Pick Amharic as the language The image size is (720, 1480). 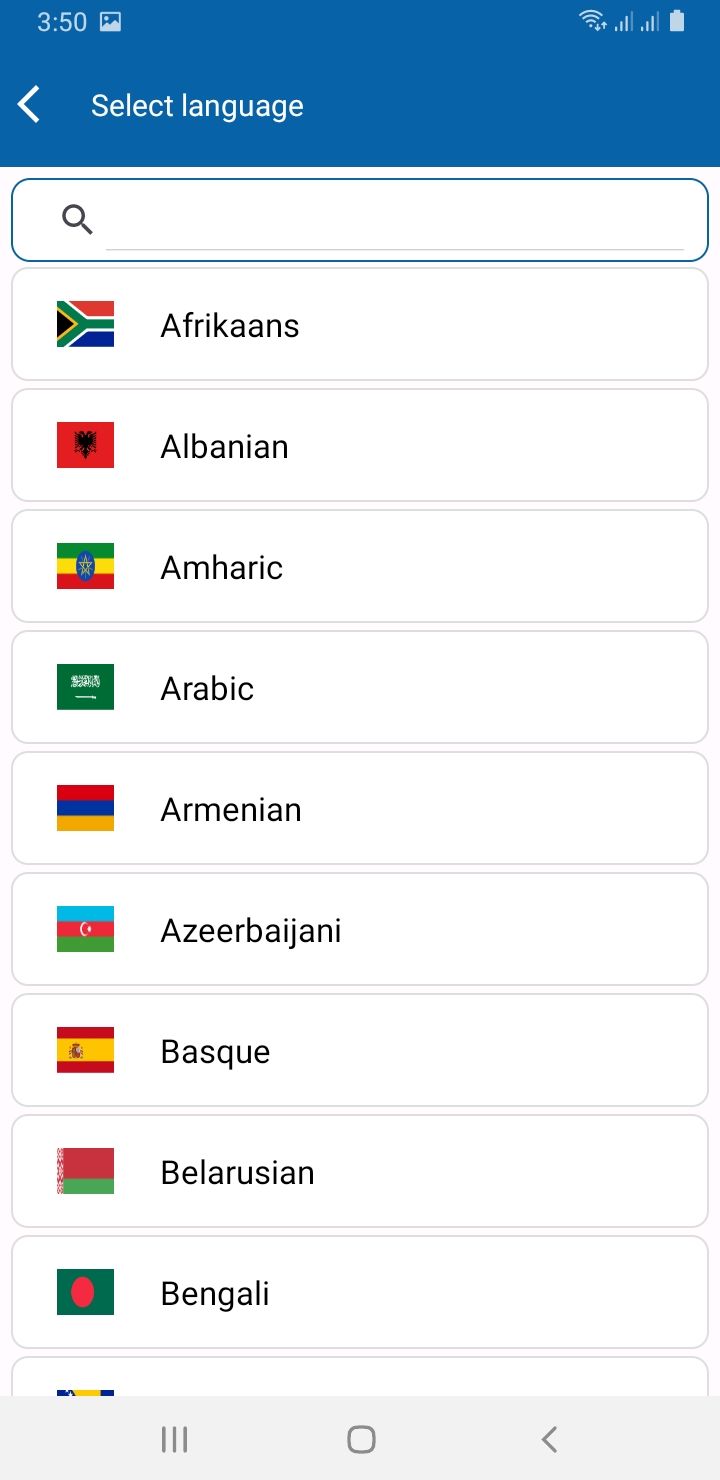[360, 567]
